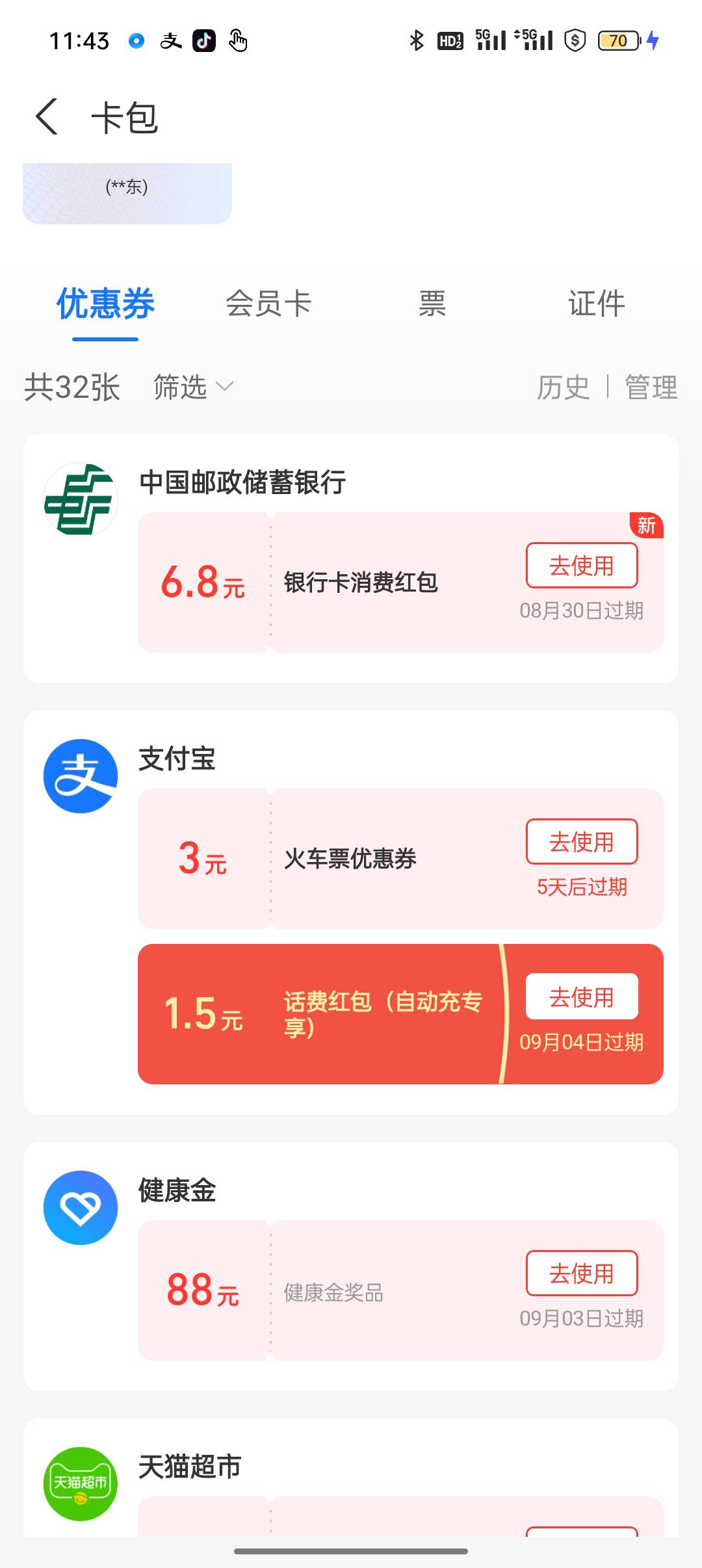Switch to the 票 tab
Viewport: 702px width, 1568px height.
tap(432, 304)
